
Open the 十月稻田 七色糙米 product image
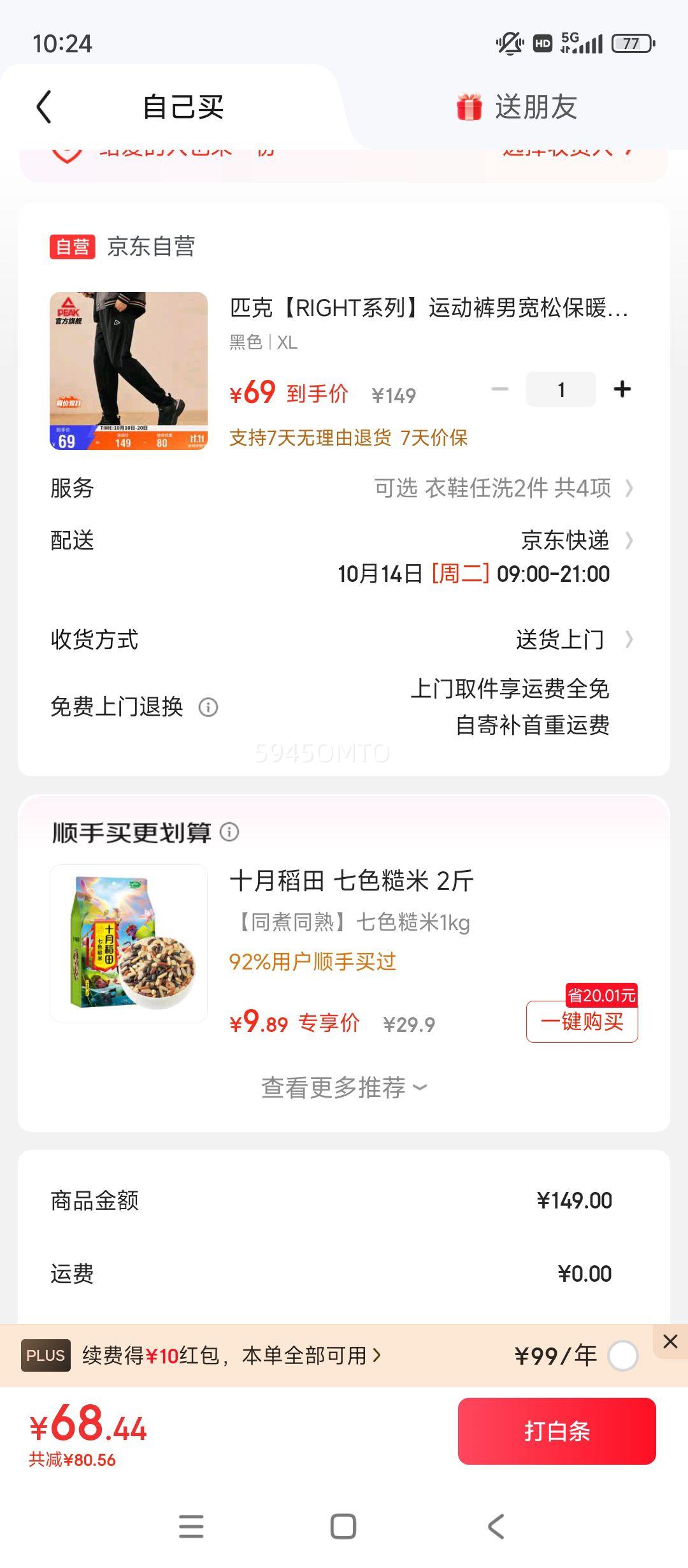point(129,943)
